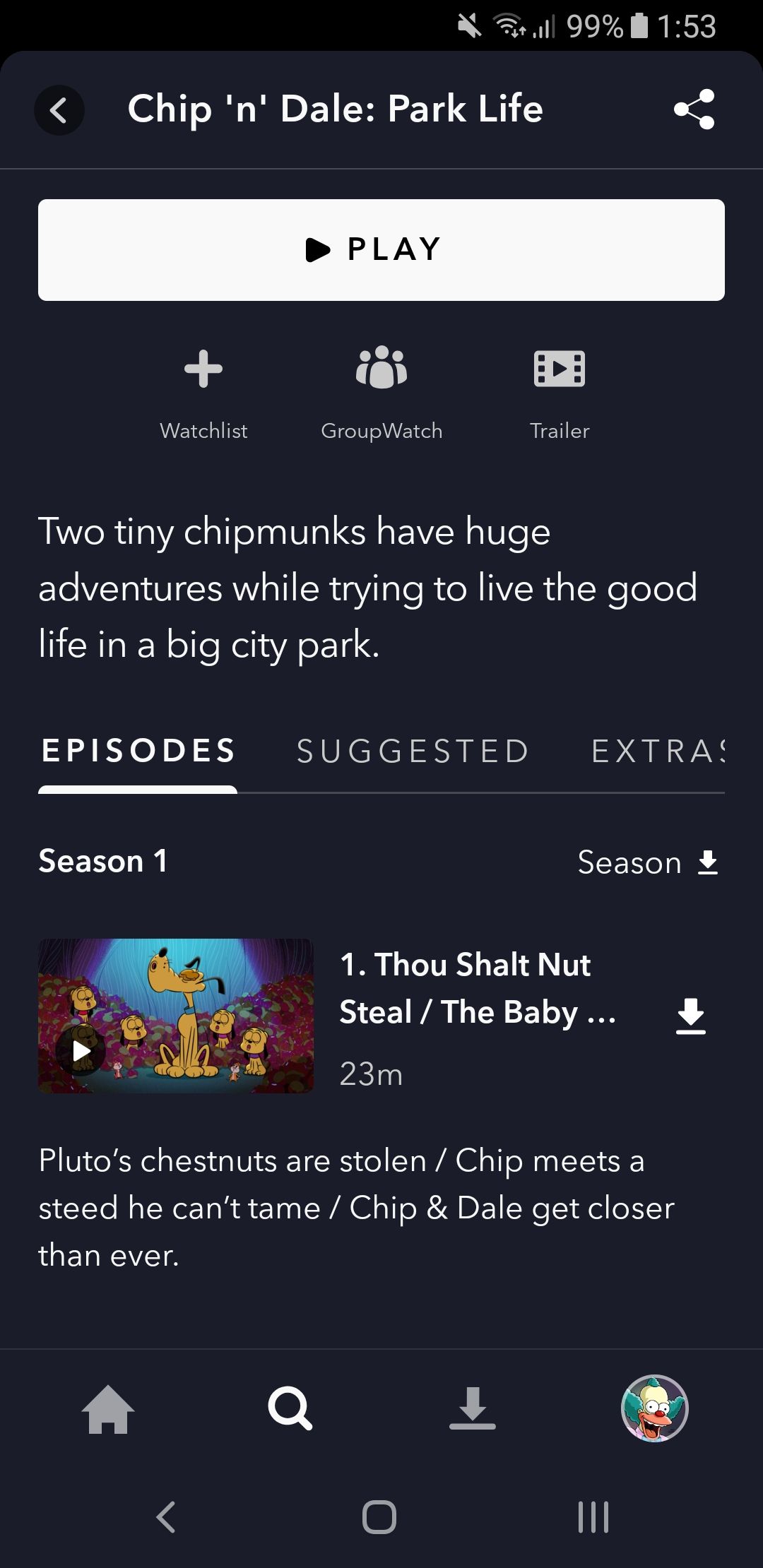Start a GroupWatch session
This screenshot has width=763, height=1568.
[x=381, y=392]
